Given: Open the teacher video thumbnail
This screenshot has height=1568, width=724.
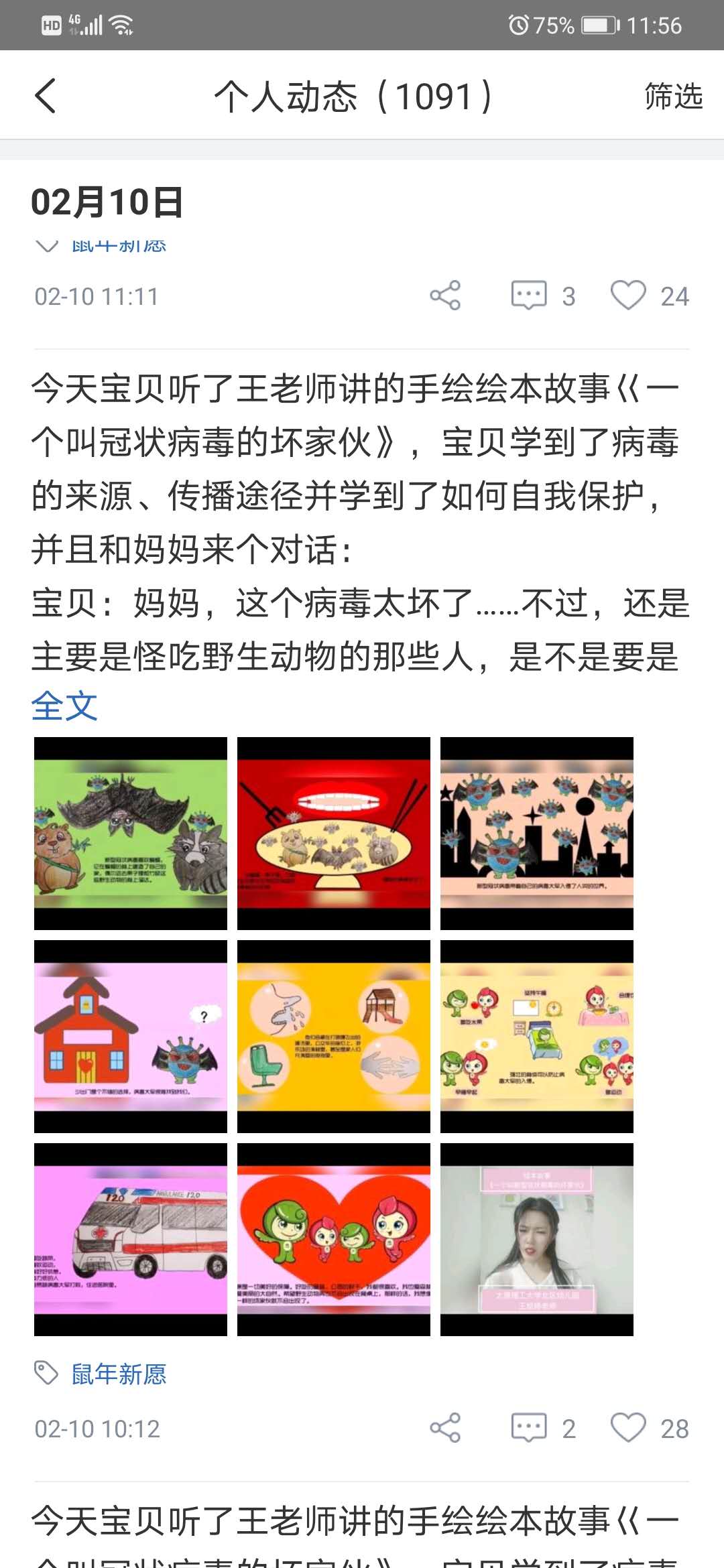Looking at the screenshot, I should pos(537,1240).
